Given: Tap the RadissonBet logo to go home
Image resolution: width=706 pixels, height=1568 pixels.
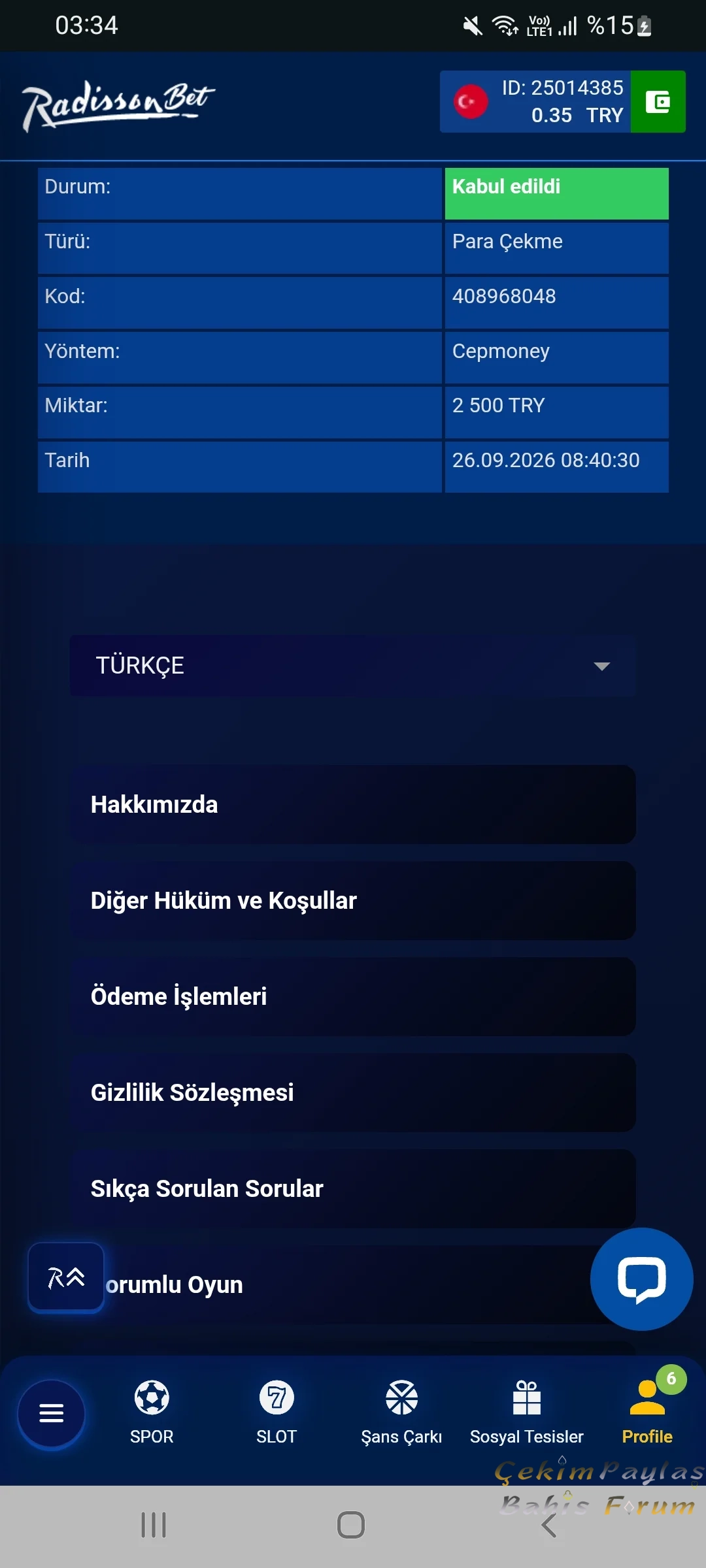Looking at the screenshot, I should (118, 106).
